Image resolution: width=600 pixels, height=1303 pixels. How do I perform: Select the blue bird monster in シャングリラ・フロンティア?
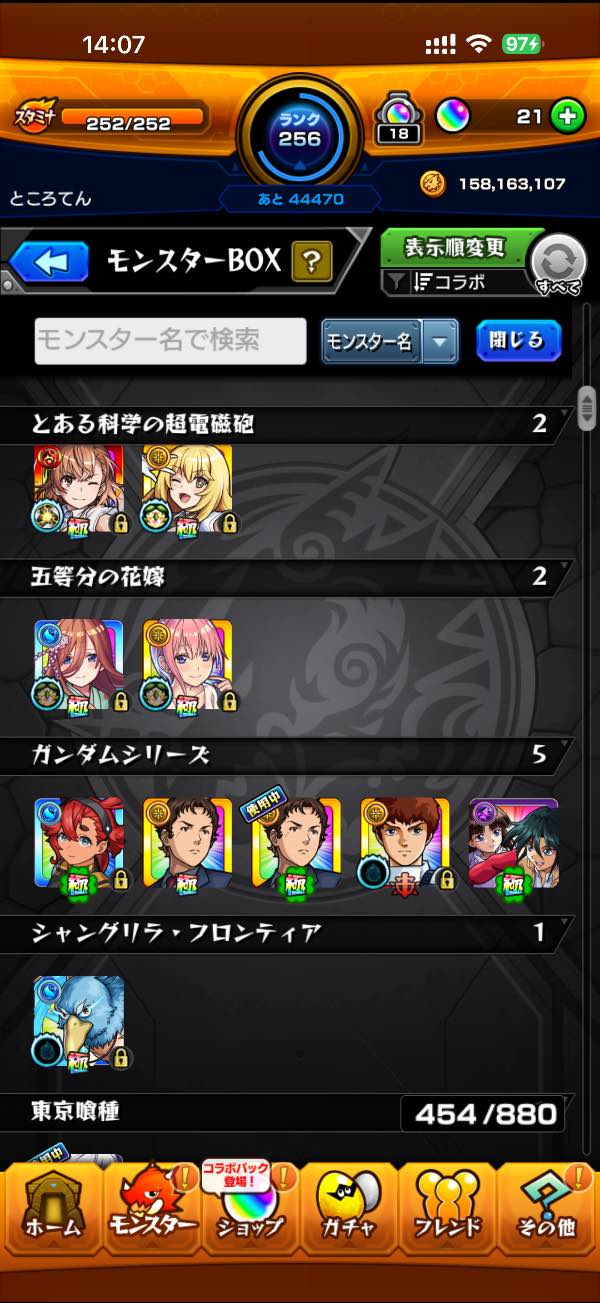click(79, 1021)
